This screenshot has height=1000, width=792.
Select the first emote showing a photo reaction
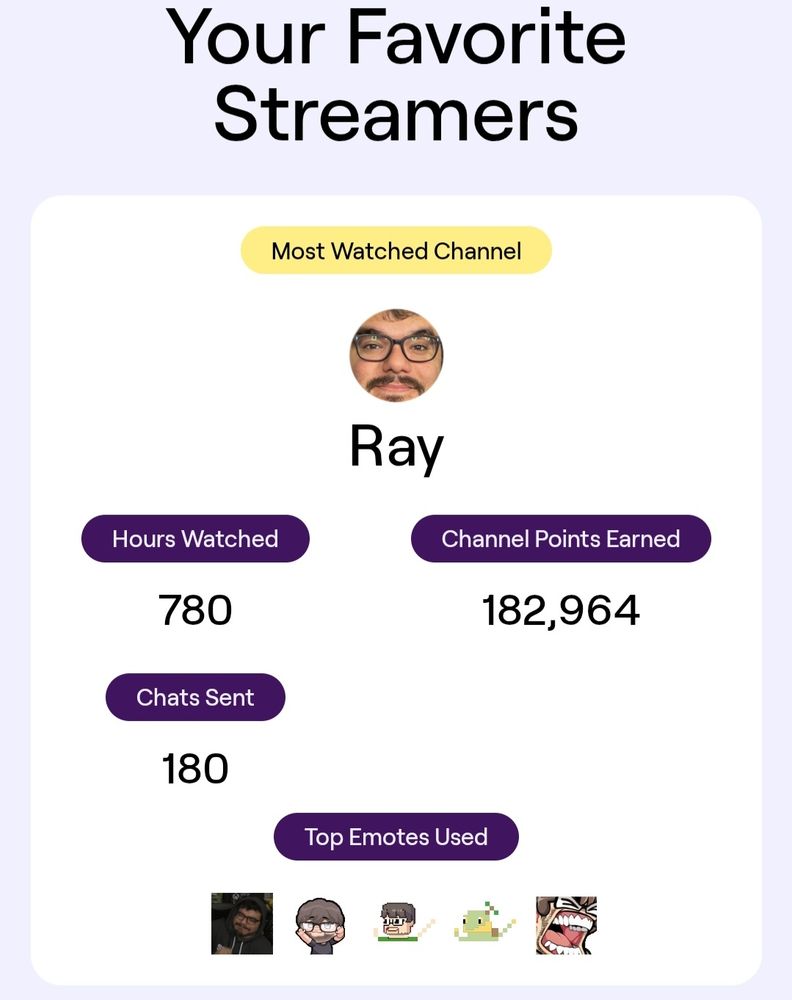[x=240, y=923]
